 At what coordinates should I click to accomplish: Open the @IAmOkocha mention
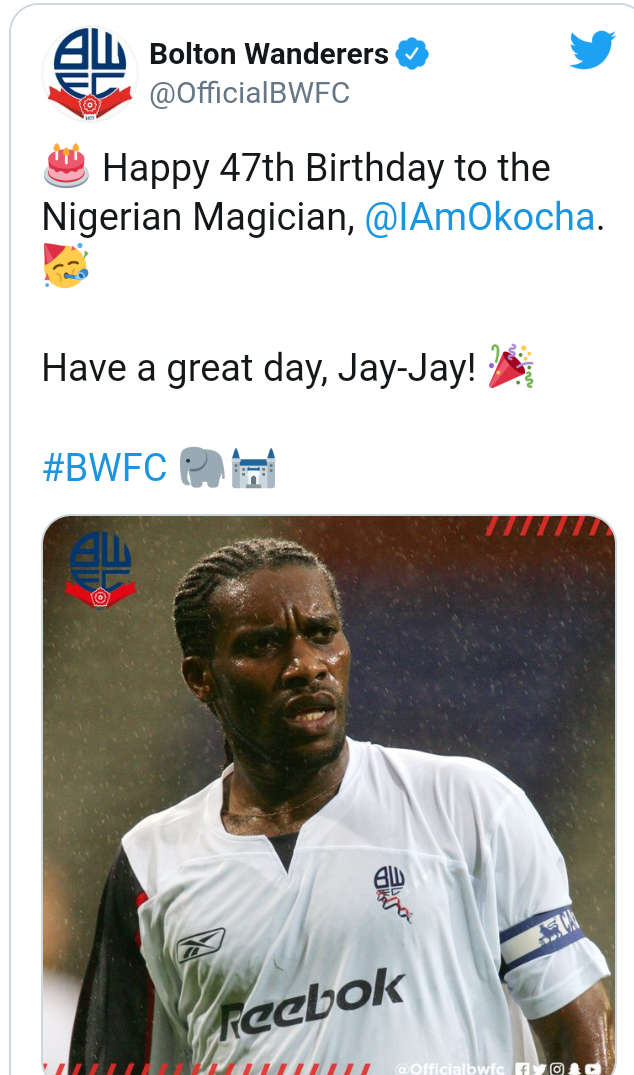pos(480,217)
